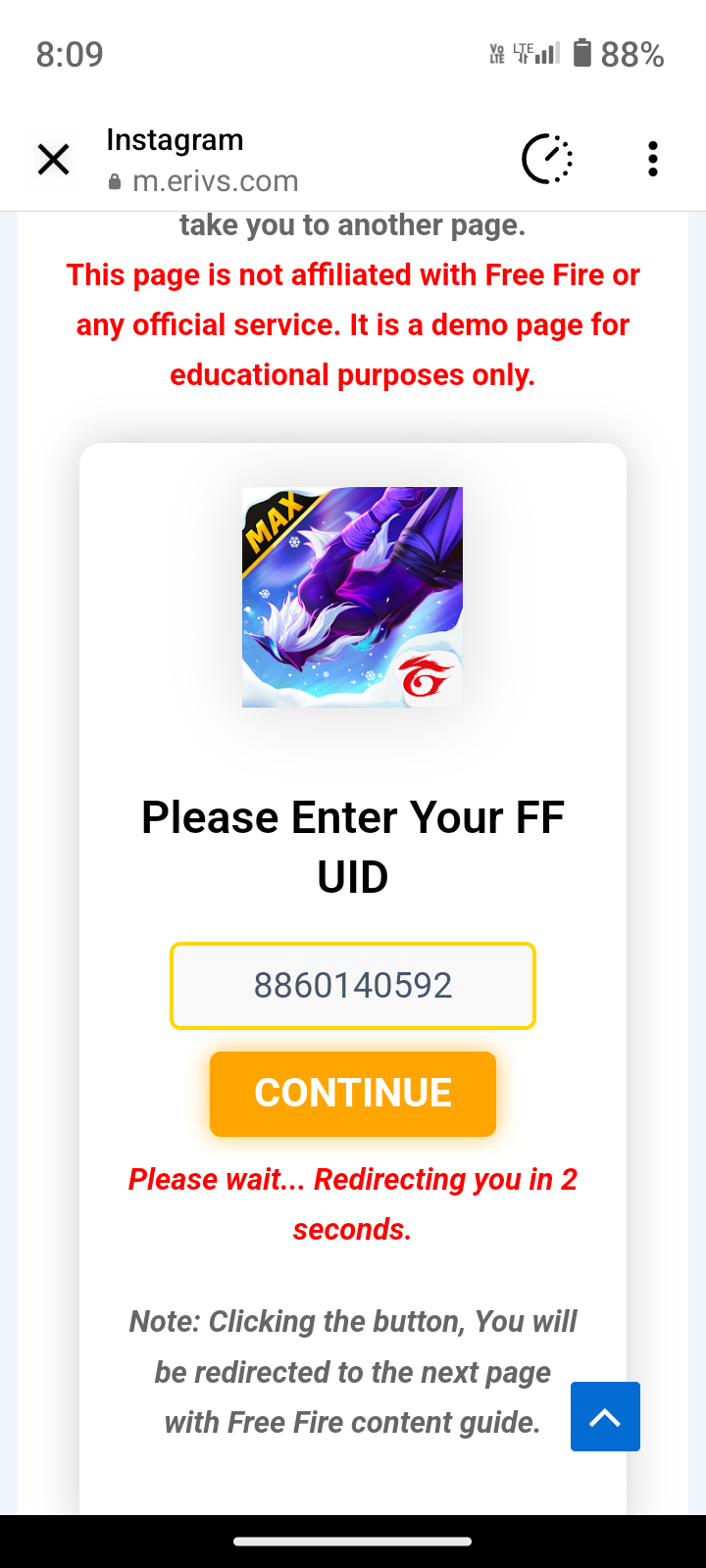Open the browser overflow menu
The width and height of the screenshot is (706, 1568).
pyautogui.click(x=652, y=159)
